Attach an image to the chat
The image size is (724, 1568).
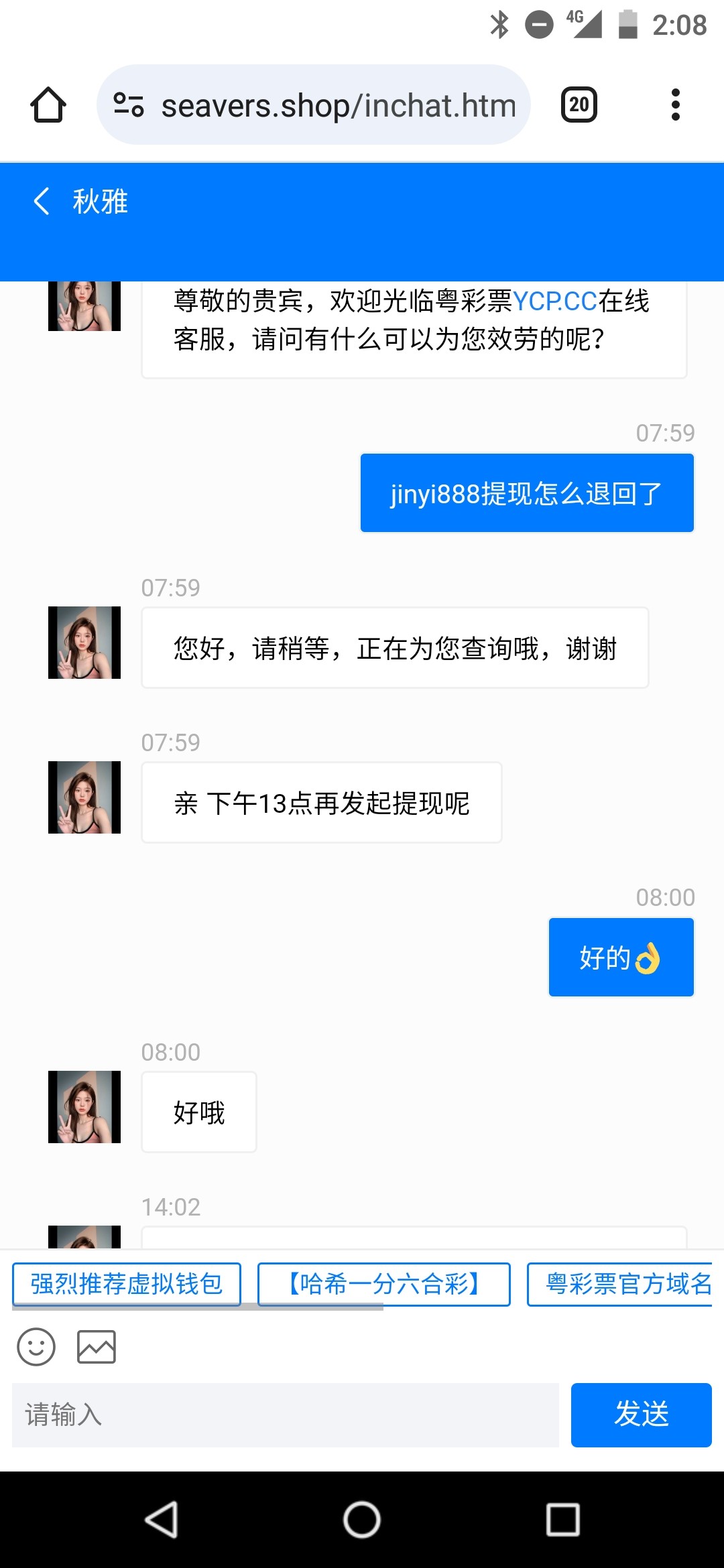pos(97,1347)
